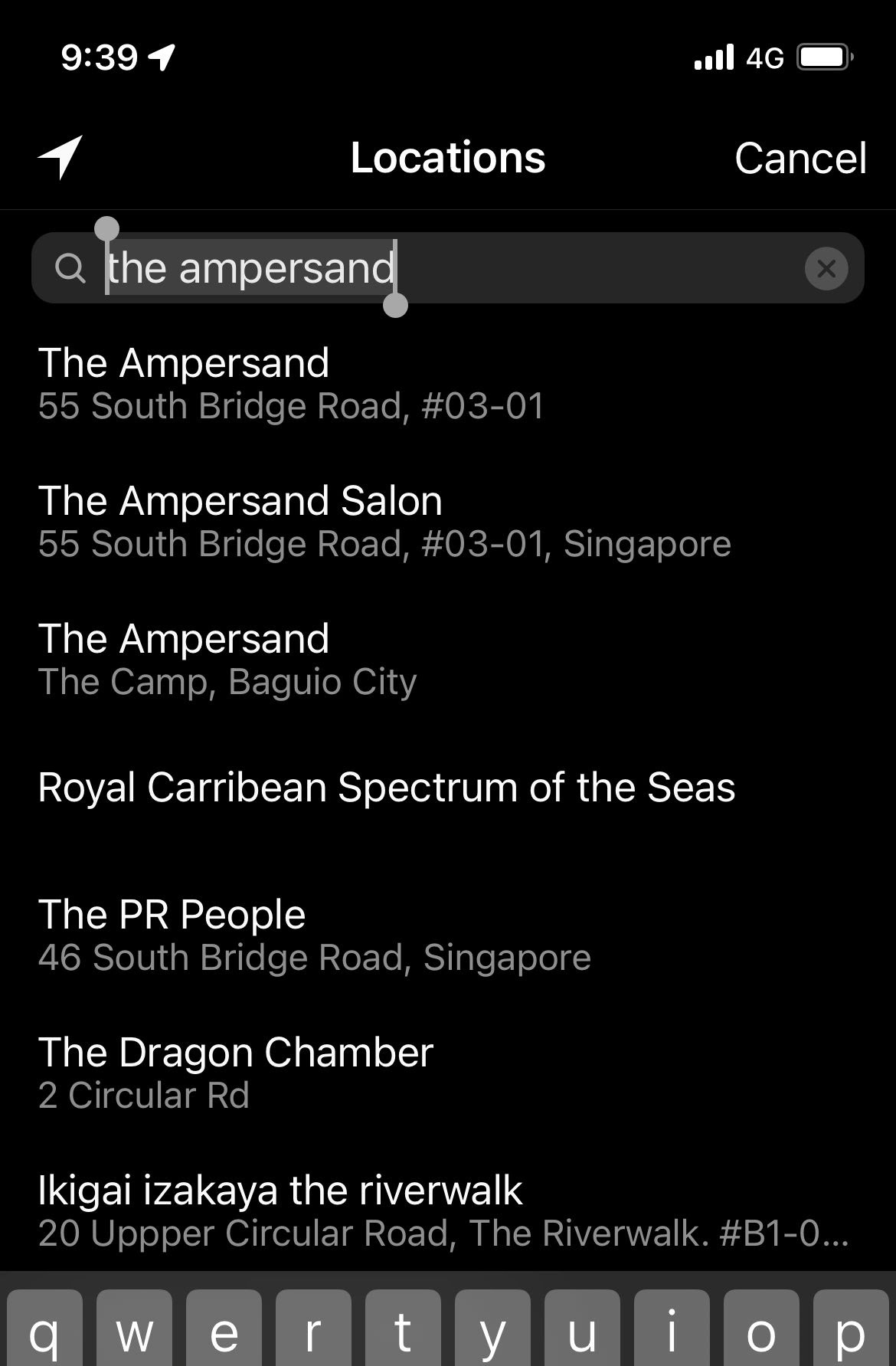Pick Royal Carribean Spectrum of the Seas

pos(387,788)
